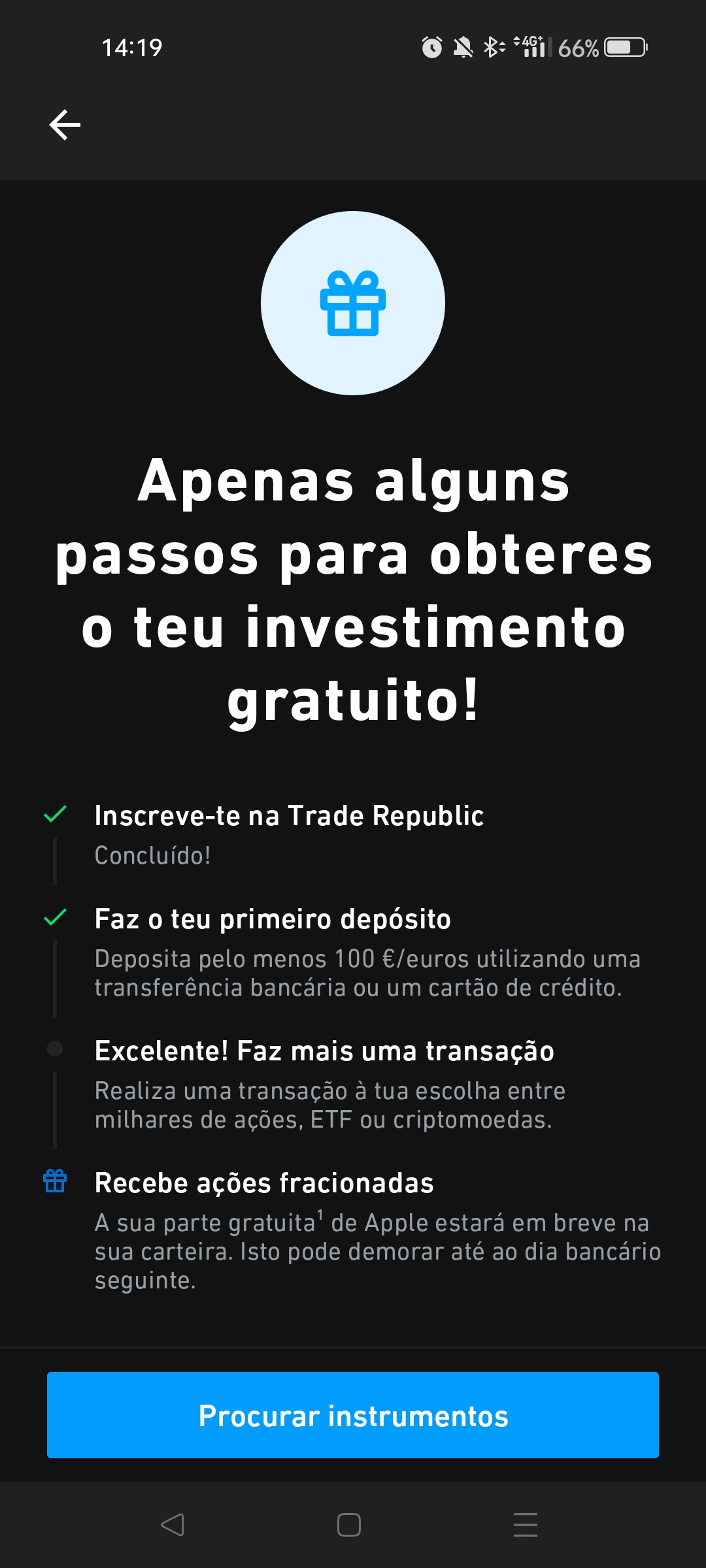Go to the system home screen

(349, 1525)
